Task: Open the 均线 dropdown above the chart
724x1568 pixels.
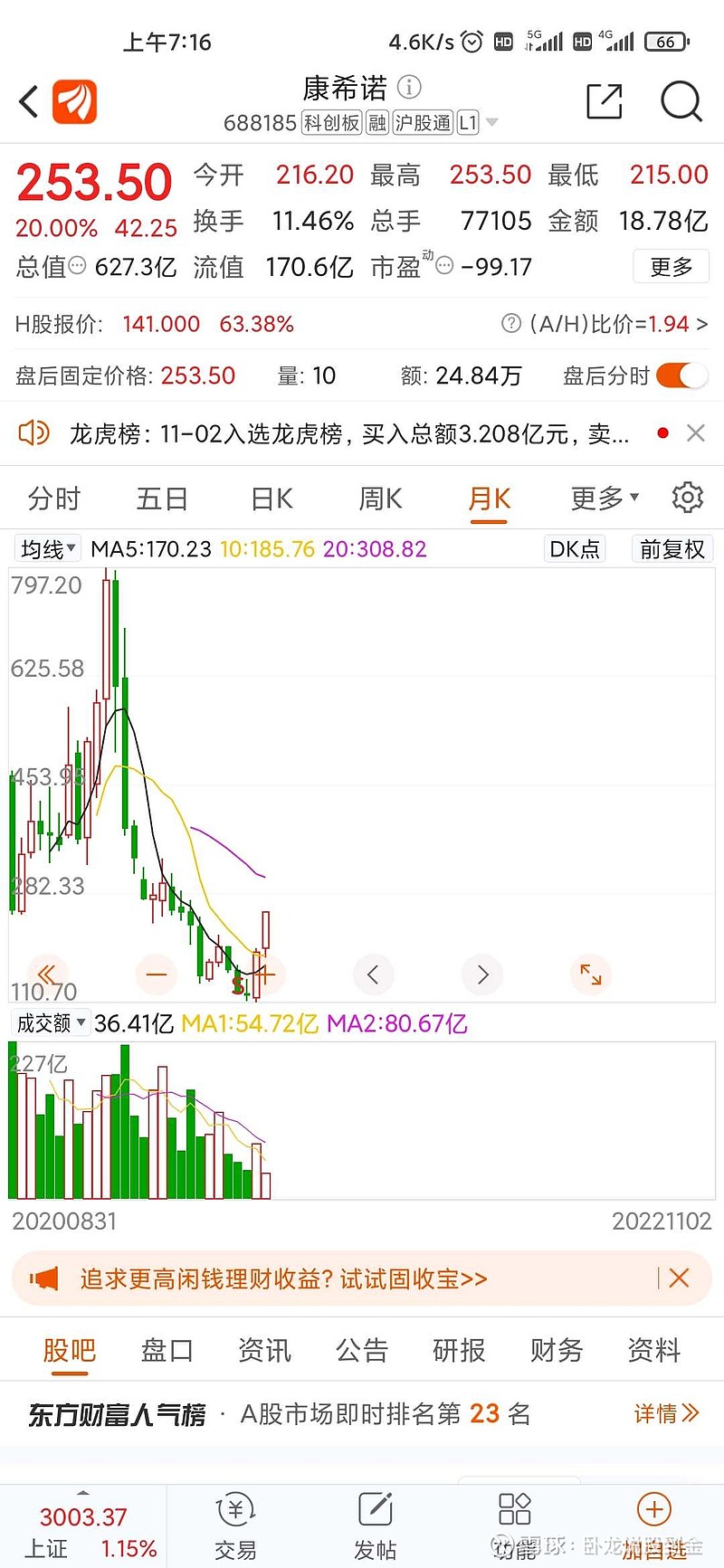Action: coord(47,547)
